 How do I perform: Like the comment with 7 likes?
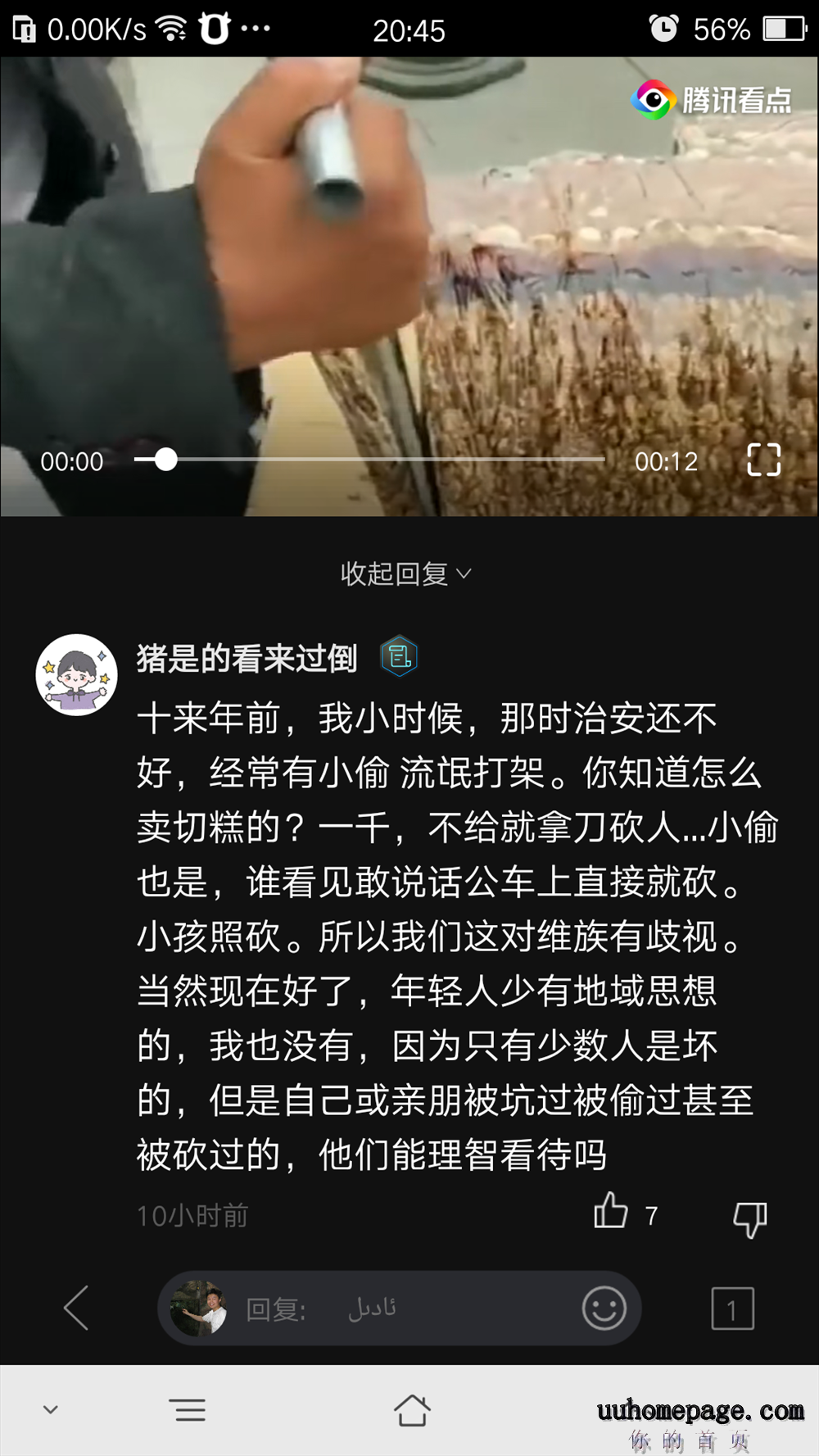611,1212
